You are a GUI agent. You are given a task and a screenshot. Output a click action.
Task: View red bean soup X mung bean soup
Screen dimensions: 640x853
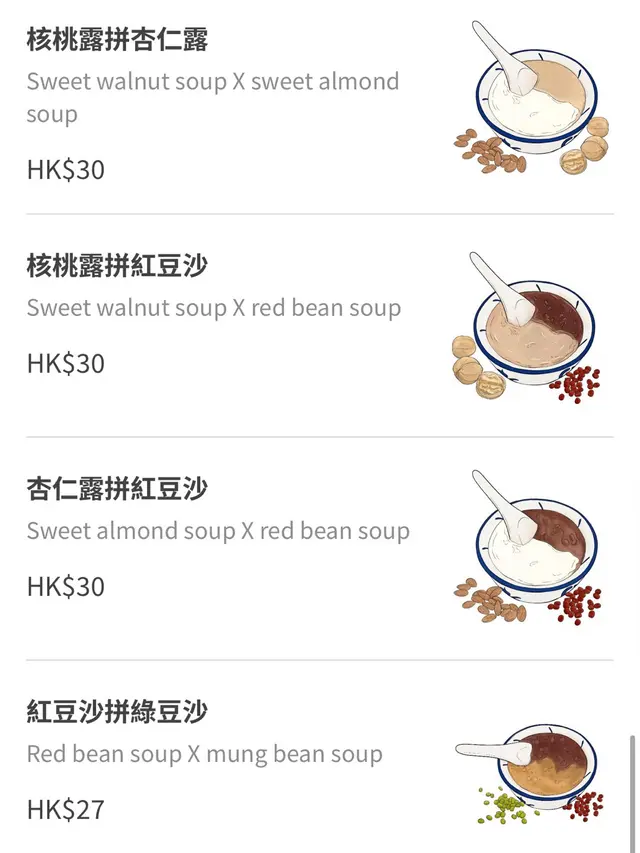point(205,753)
